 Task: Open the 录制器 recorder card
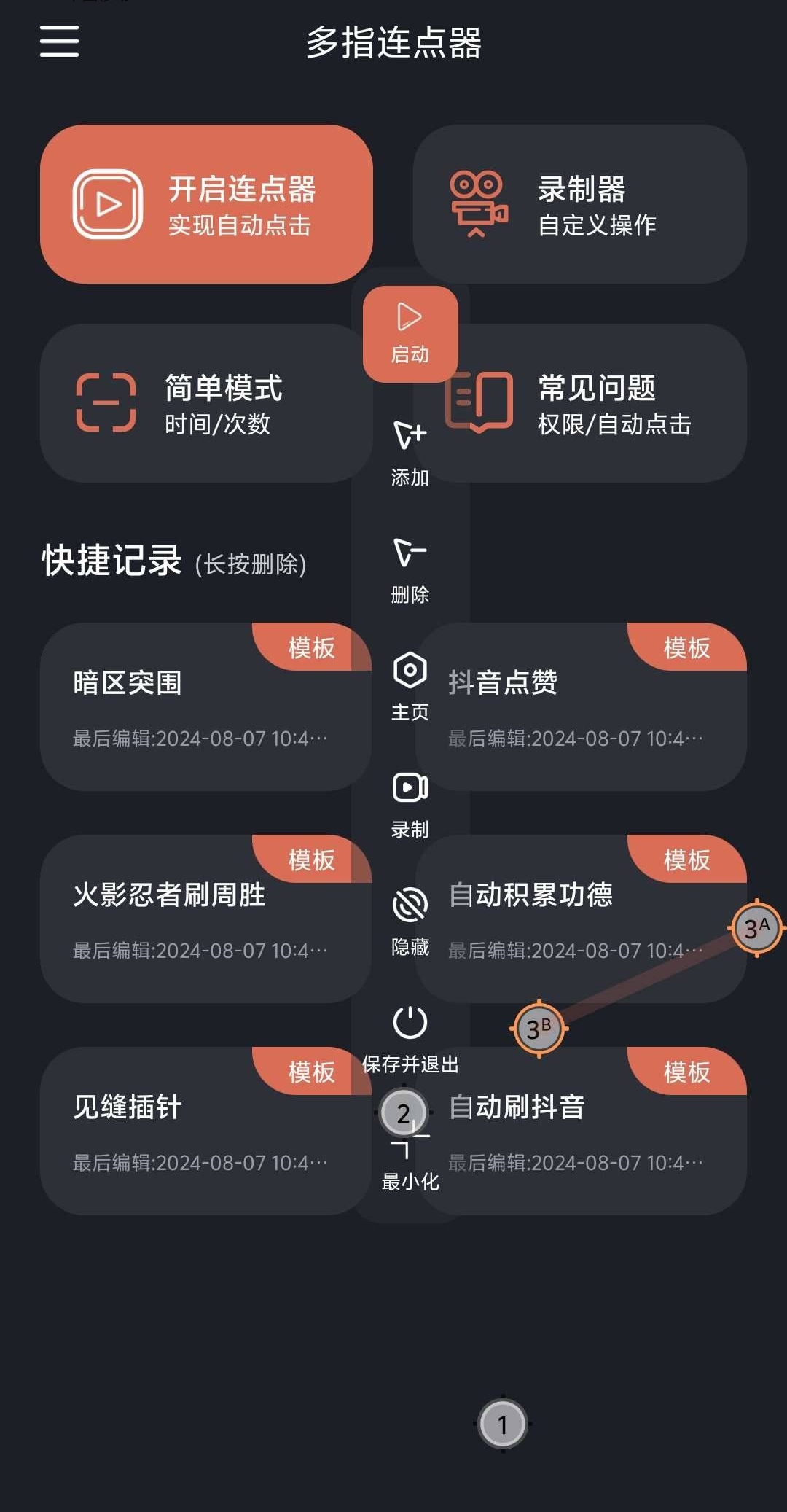pyautogui.click(x=579, y=204)
